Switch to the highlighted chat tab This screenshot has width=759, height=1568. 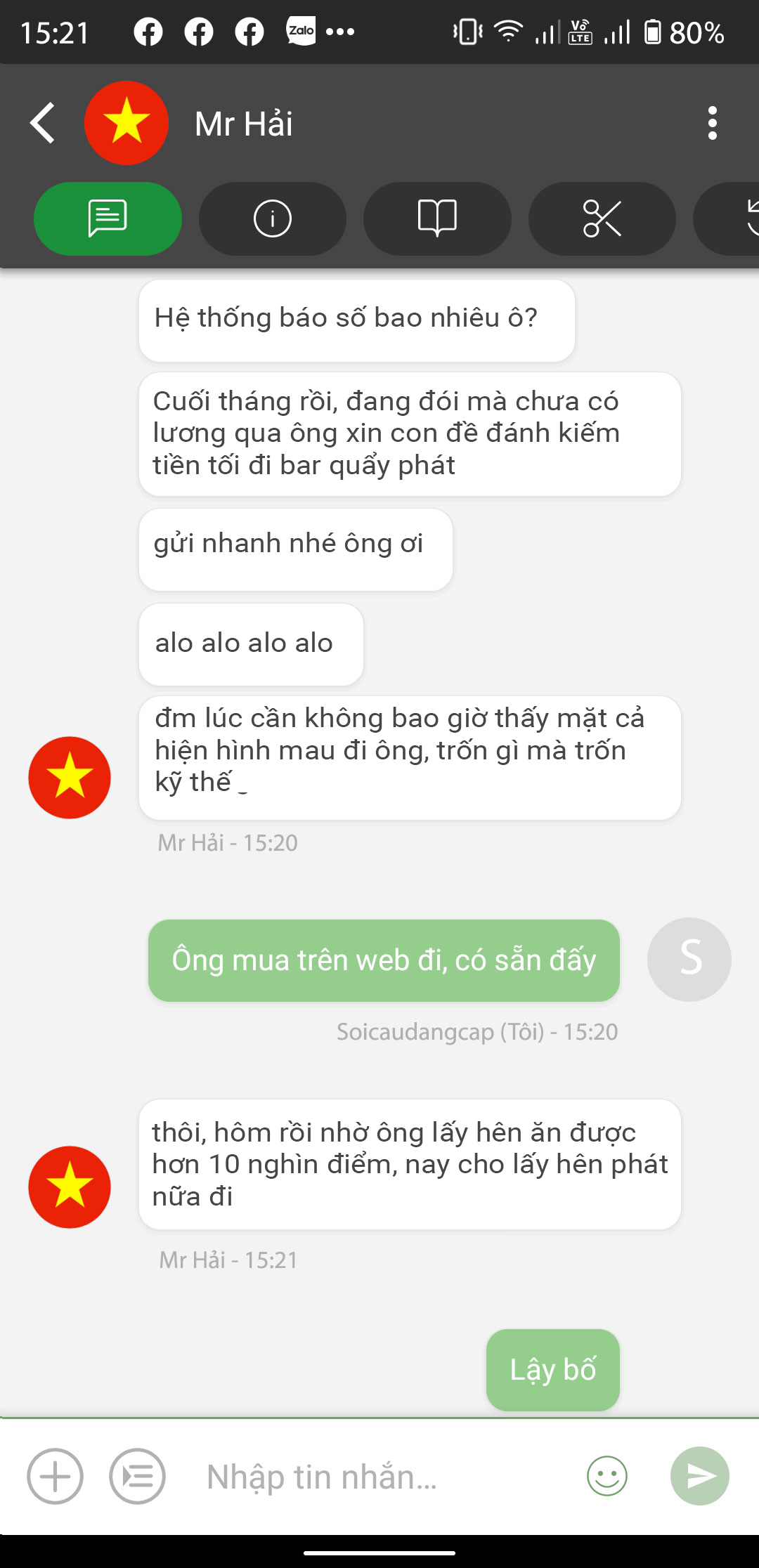click(x=107, y=218)
